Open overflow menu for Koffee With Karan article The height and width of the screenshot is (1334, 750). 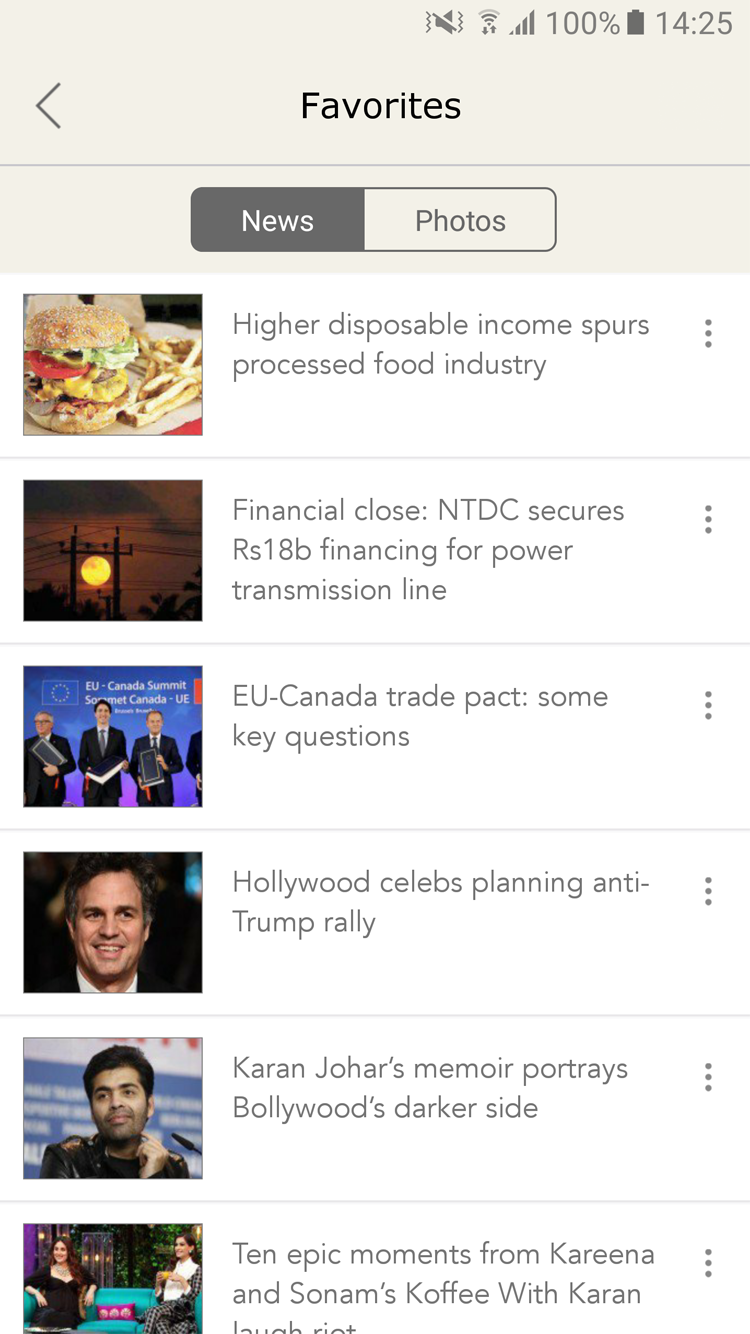point(708,1263)
